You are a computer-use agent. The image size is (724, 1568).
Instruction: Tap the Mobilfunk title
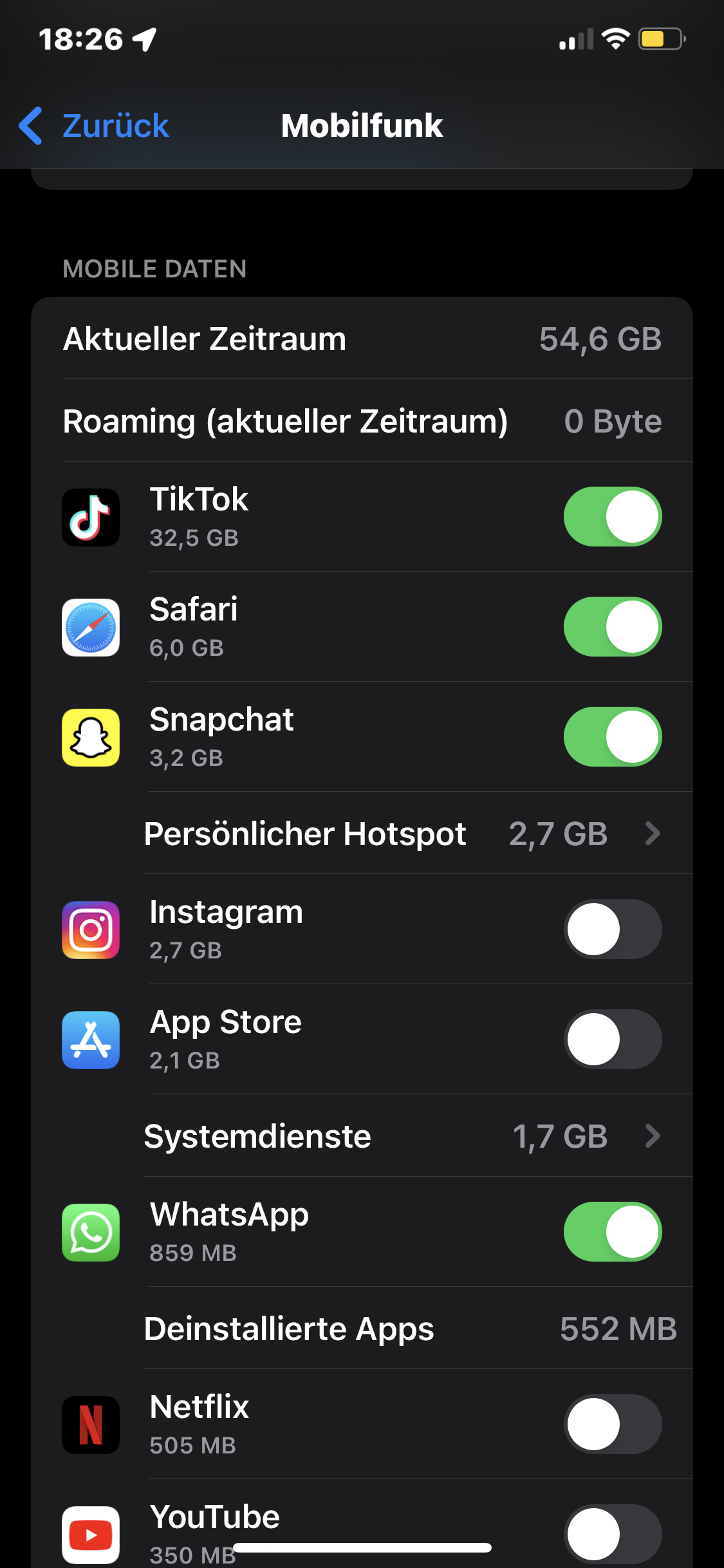(x=362, y=126)
